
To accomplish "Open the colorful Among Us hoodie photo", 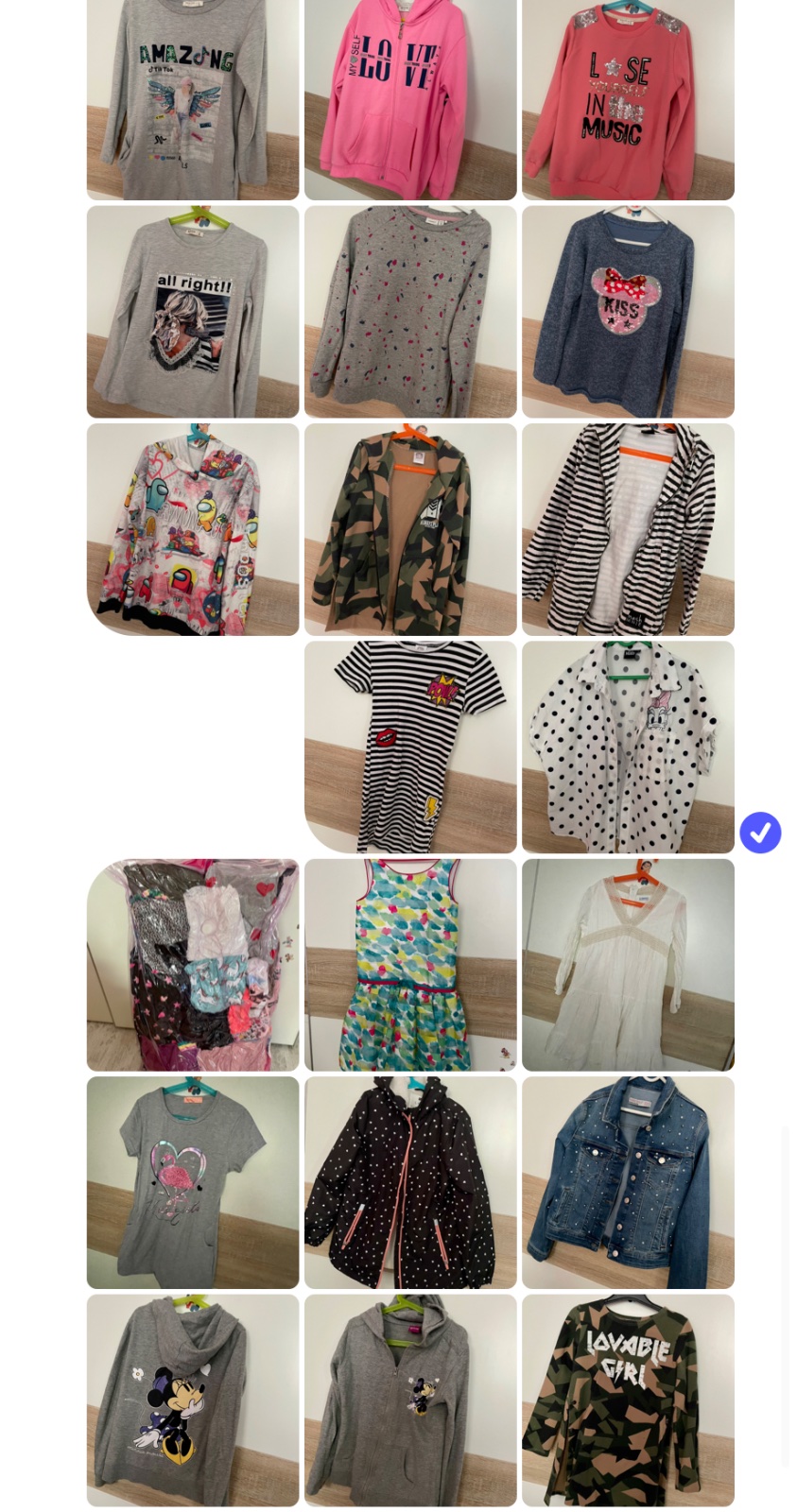I will (193, 529).
